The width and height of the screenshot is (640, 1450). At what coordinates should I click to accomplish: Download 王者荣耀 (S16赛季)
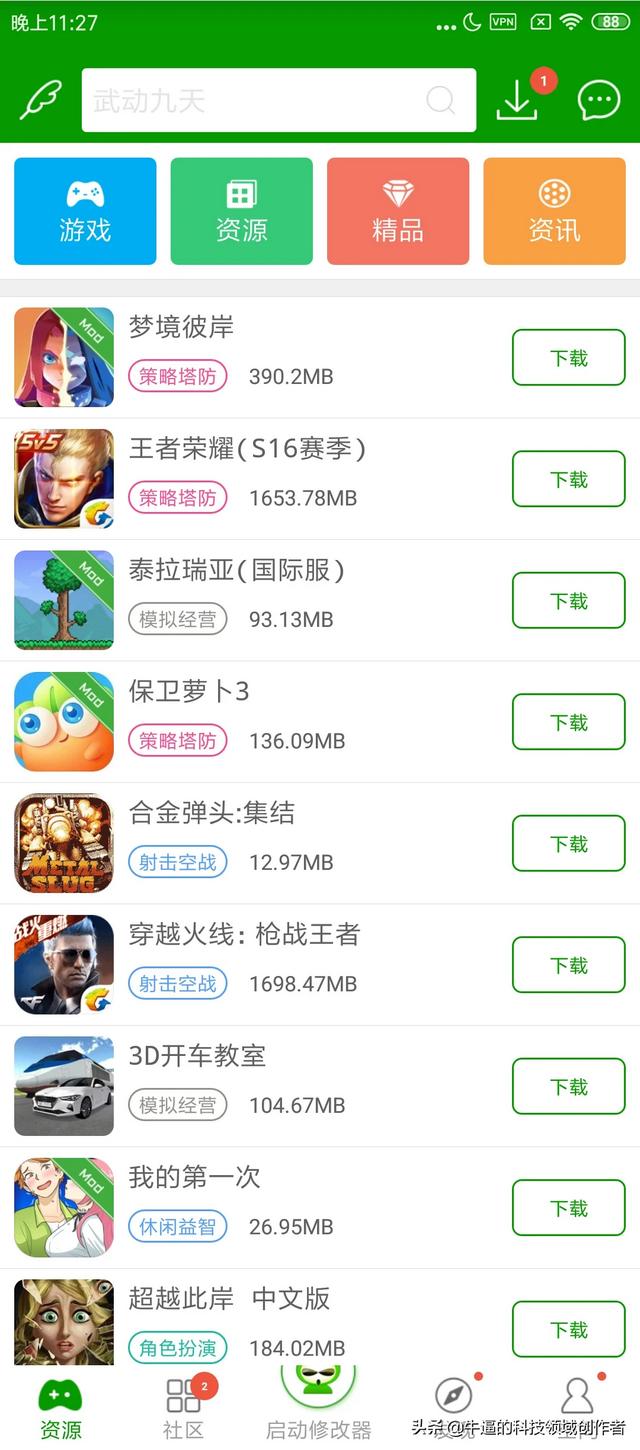pyautogui.click(x=568, y=479)
